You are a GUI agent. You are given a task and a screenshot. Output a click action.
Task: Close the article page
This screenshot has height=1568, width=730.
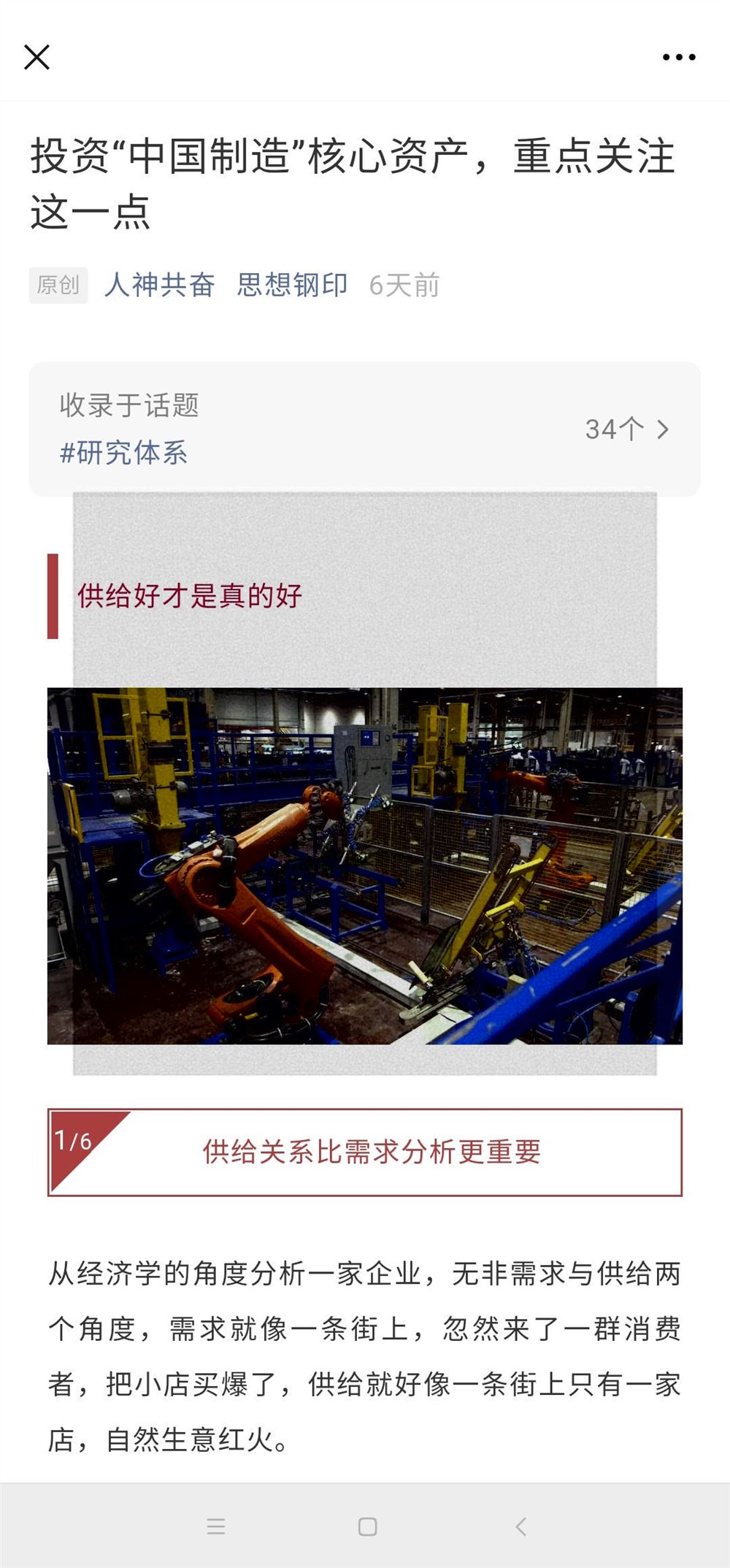[x=36, y=57]
